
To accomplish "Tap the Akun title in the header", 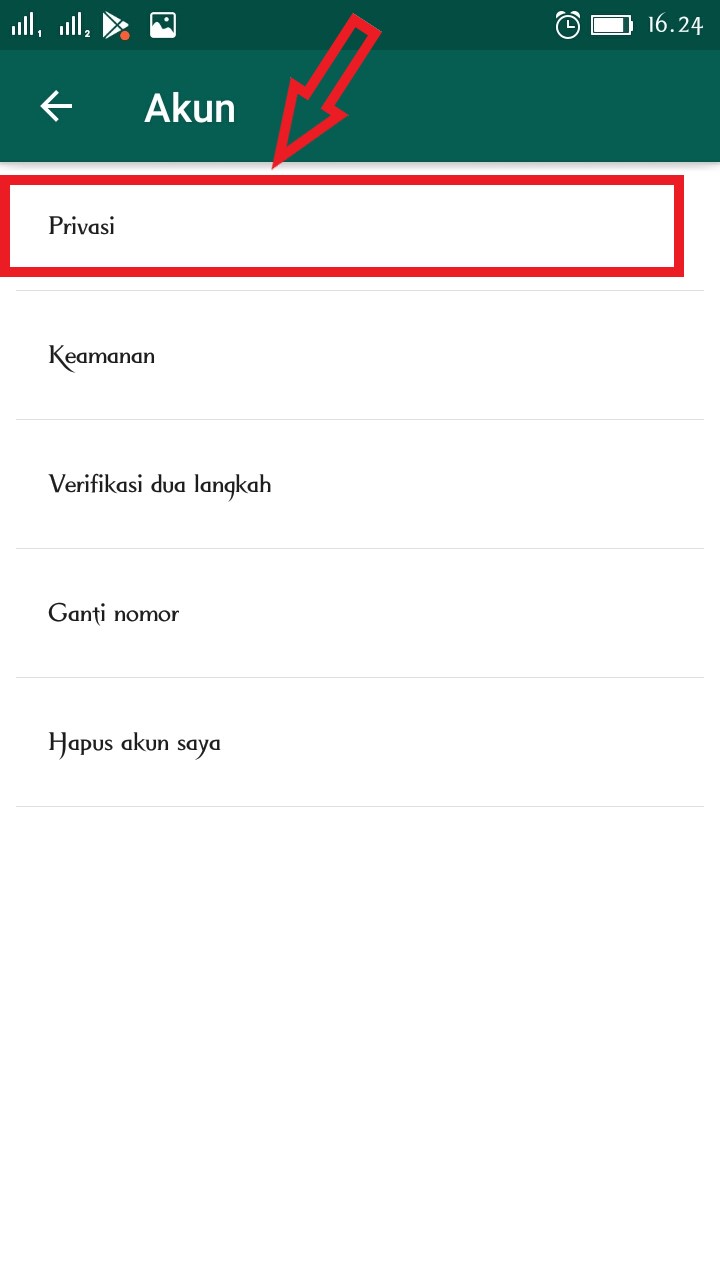I will pyautogui.click(x=190, y=107).
